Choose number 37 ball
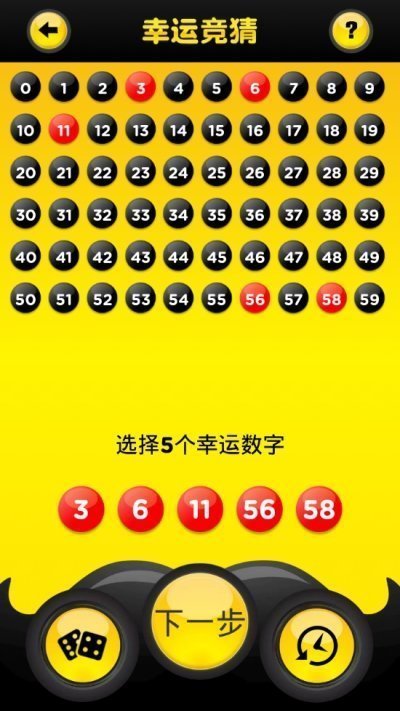Screen dimensions: 400x711 click(293, 214)
